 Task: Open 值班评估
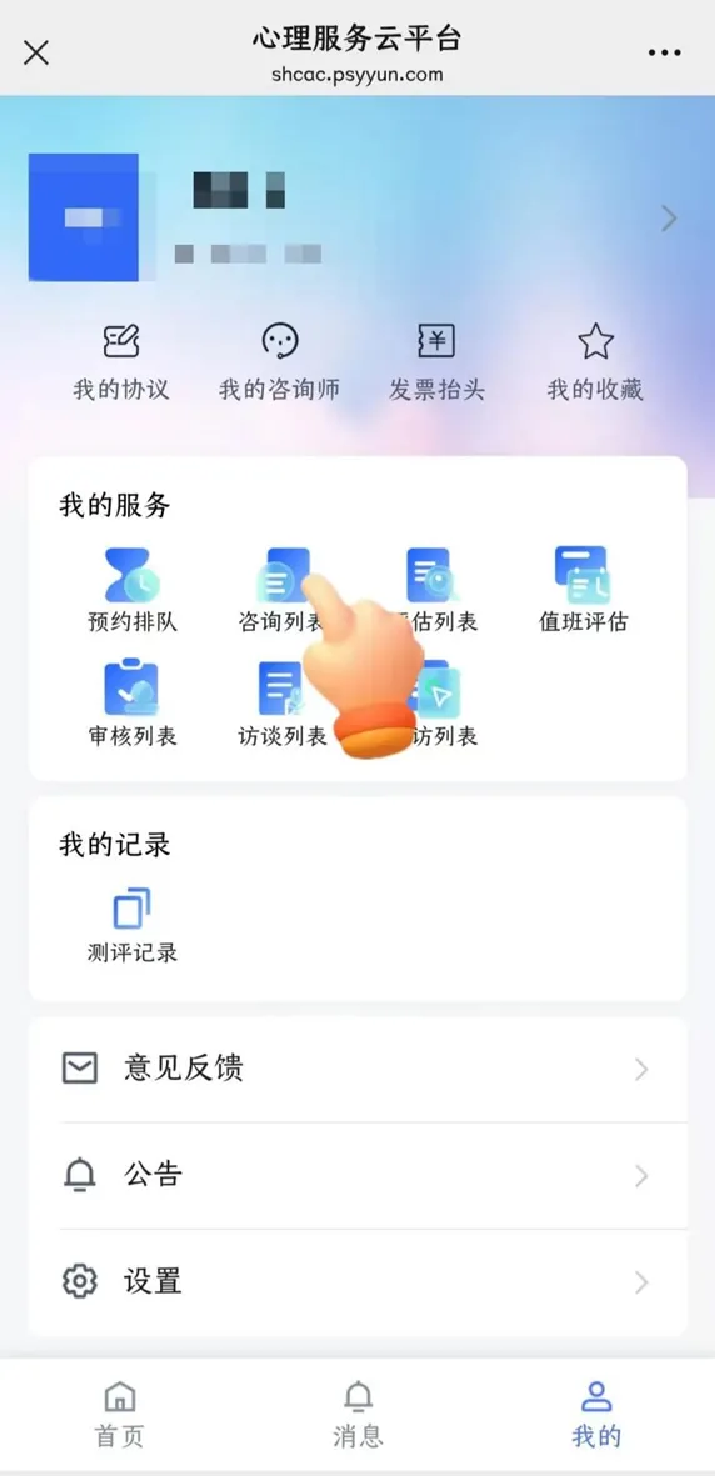coord(583,590)
